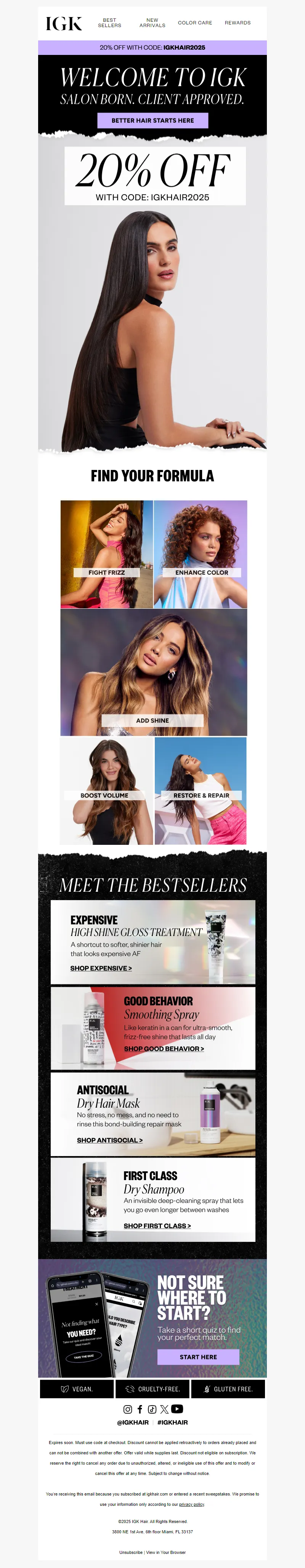305x1568 pixels.
Task: Open Best Sellers in header menu
Action: (x=109, y=23)
